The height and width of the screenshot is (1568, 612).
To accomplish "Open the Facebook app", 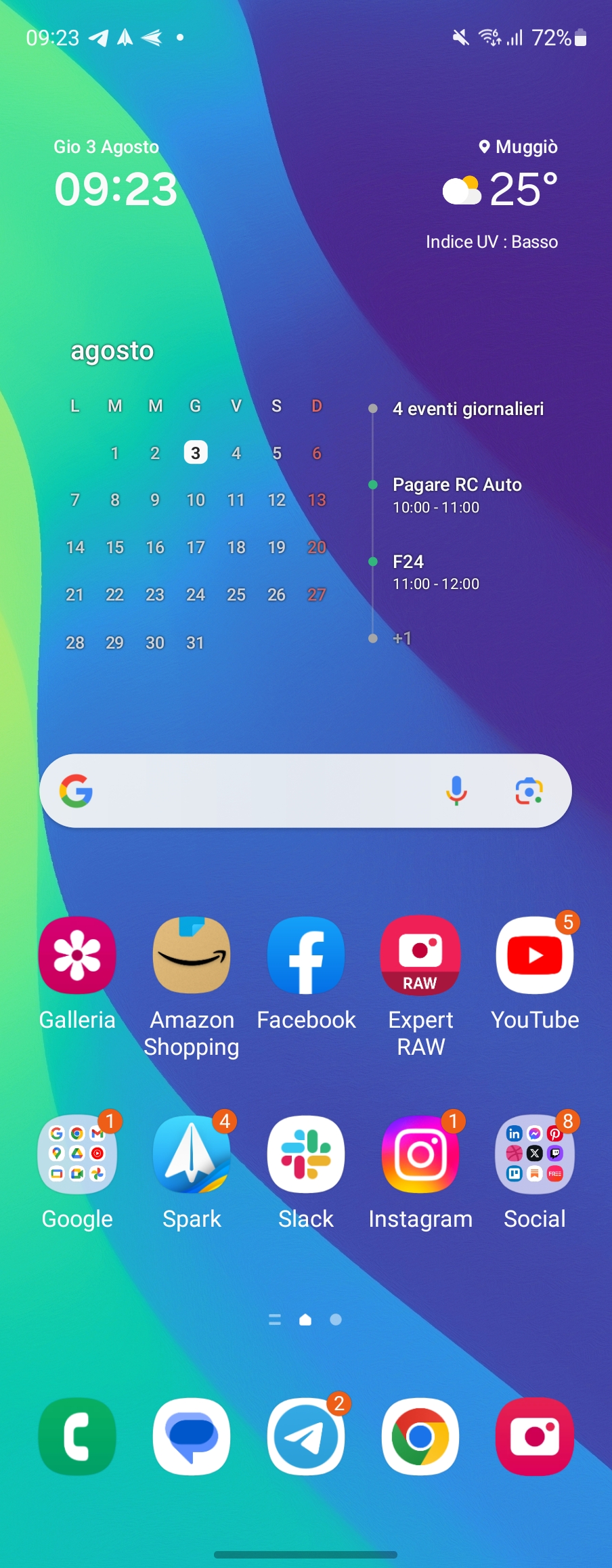I will (x=306, y=955).
